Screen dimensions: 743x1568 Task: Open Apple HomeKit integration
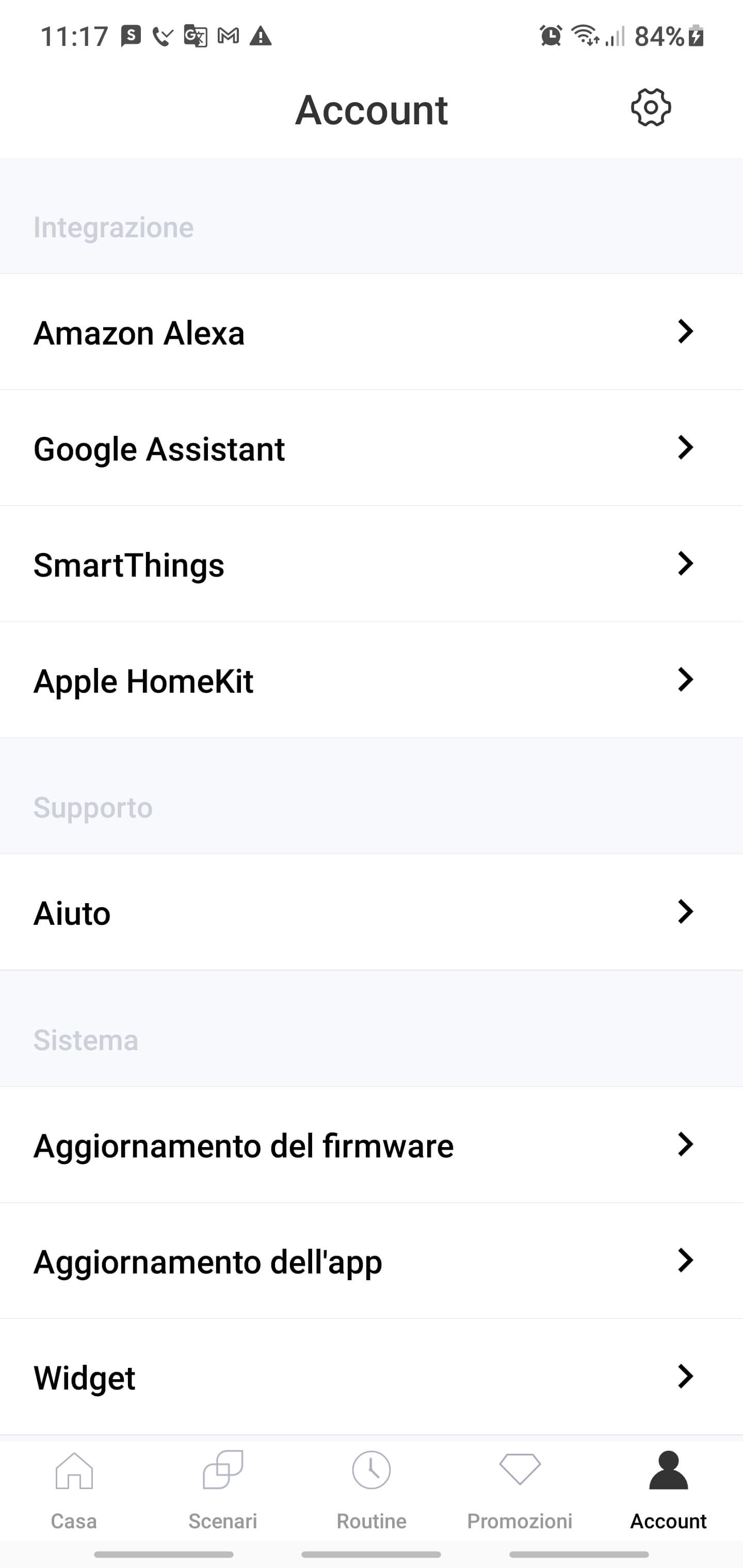click(x=372, y=680)
